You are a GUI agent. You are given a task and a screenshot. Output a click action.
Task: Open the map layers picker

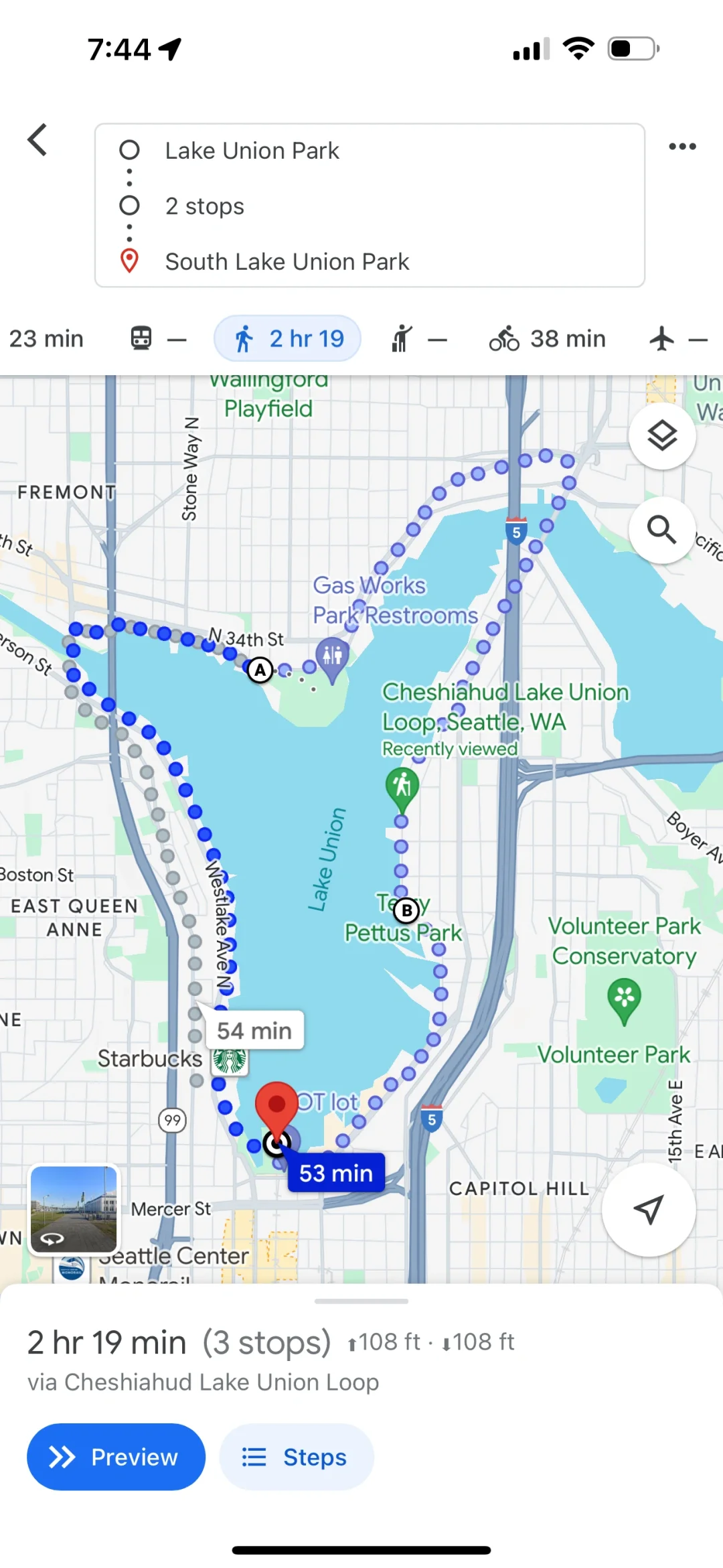click(x=662, y=435)
